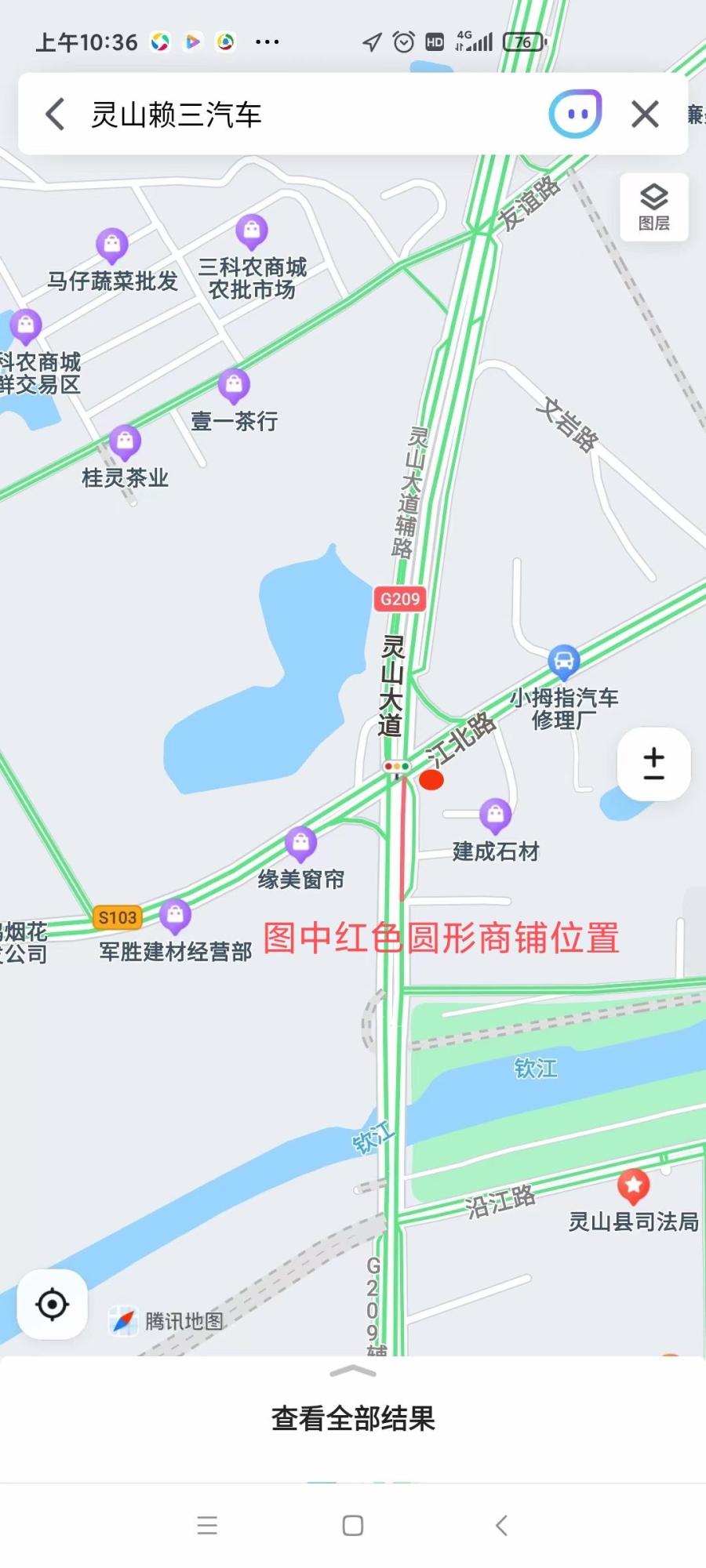Tap 查看全部结果 to view all results
Image resolution: width=706 pixels, height=1568 pixels.
(353, 1418)
